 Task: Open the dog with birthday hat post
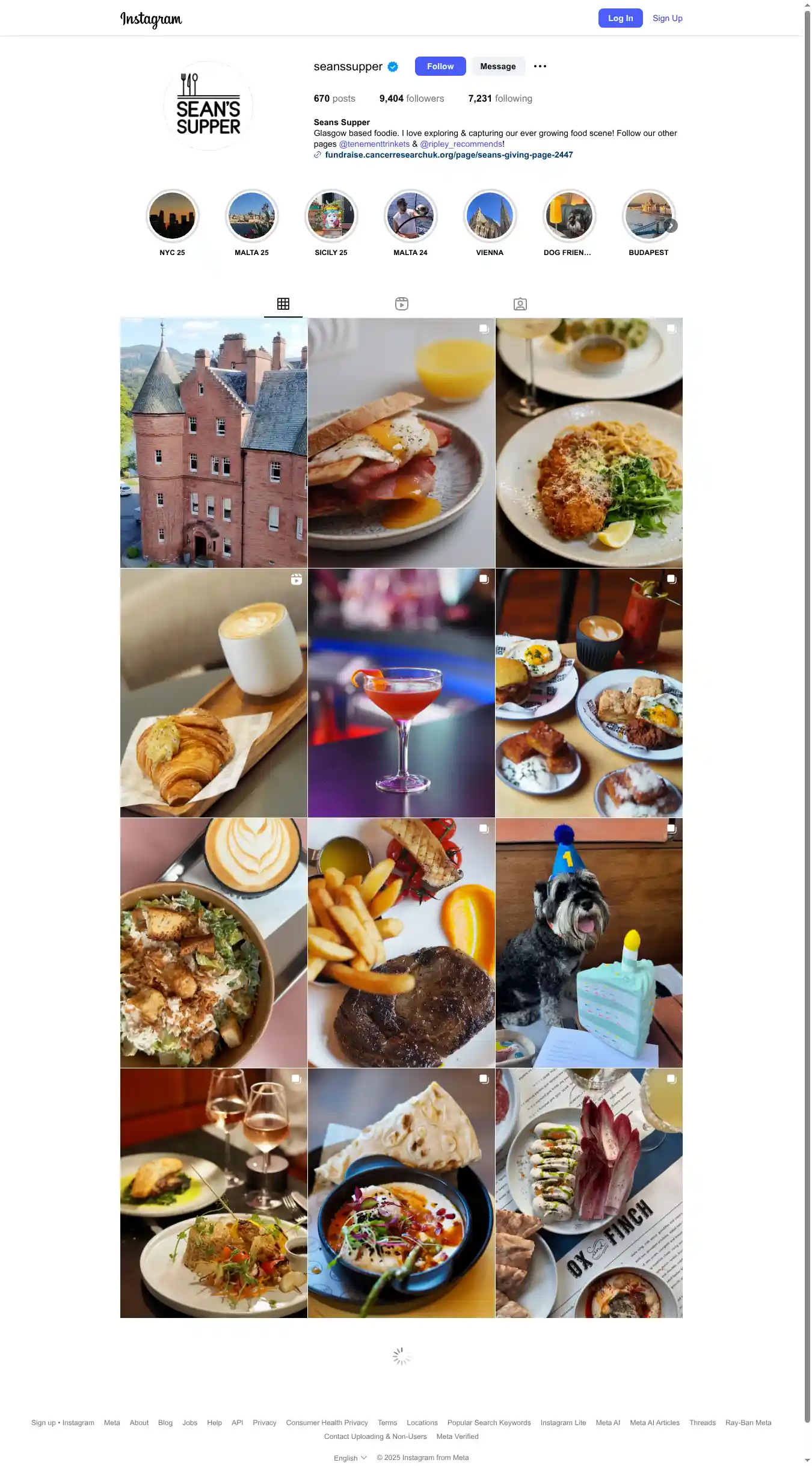tap(589, 943)
